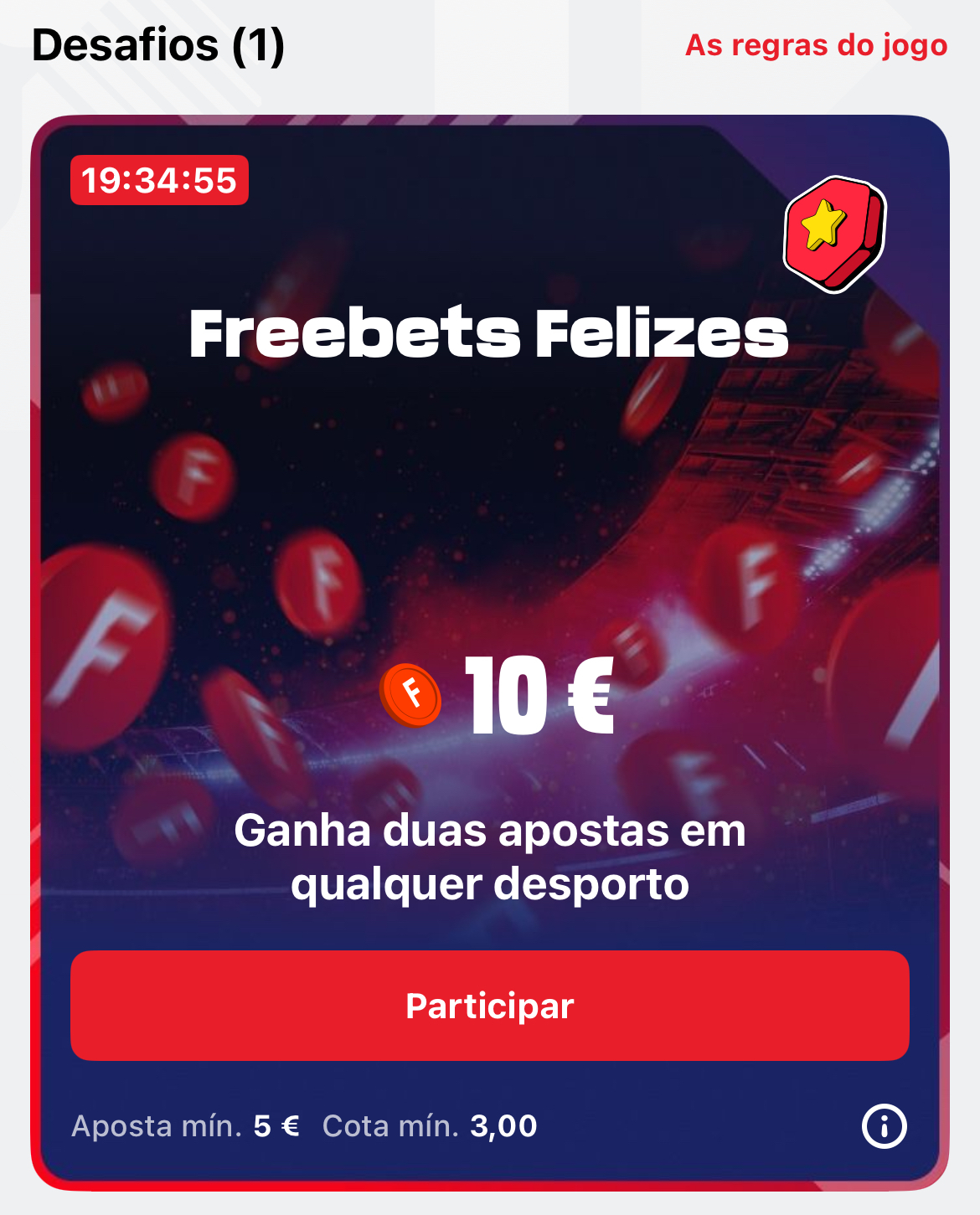This screenshot has height=1215, width=980.
Task: Open the challenge info icon
Action: [x=884, y=1125]
